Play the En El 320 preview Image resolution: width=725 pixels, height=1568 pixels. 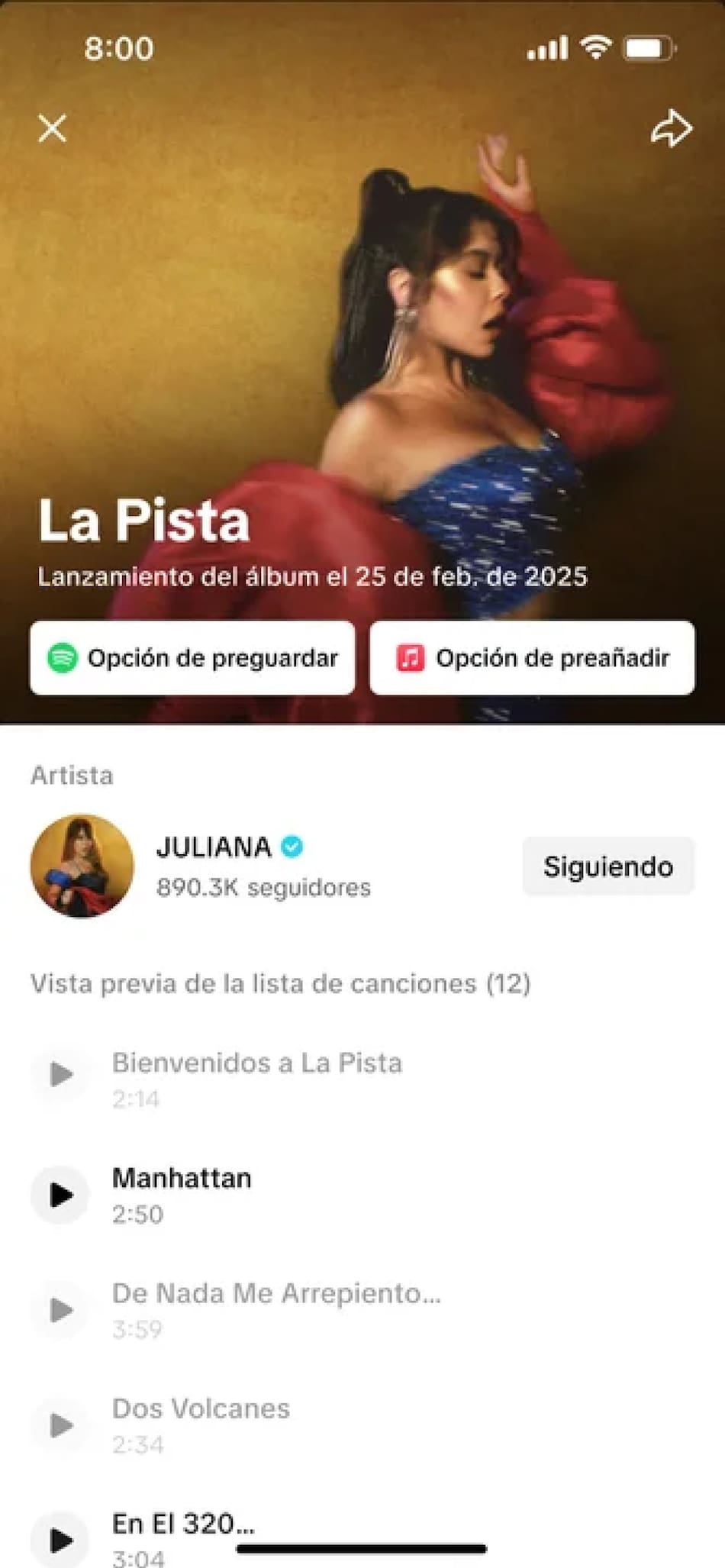coord(60,1539)
